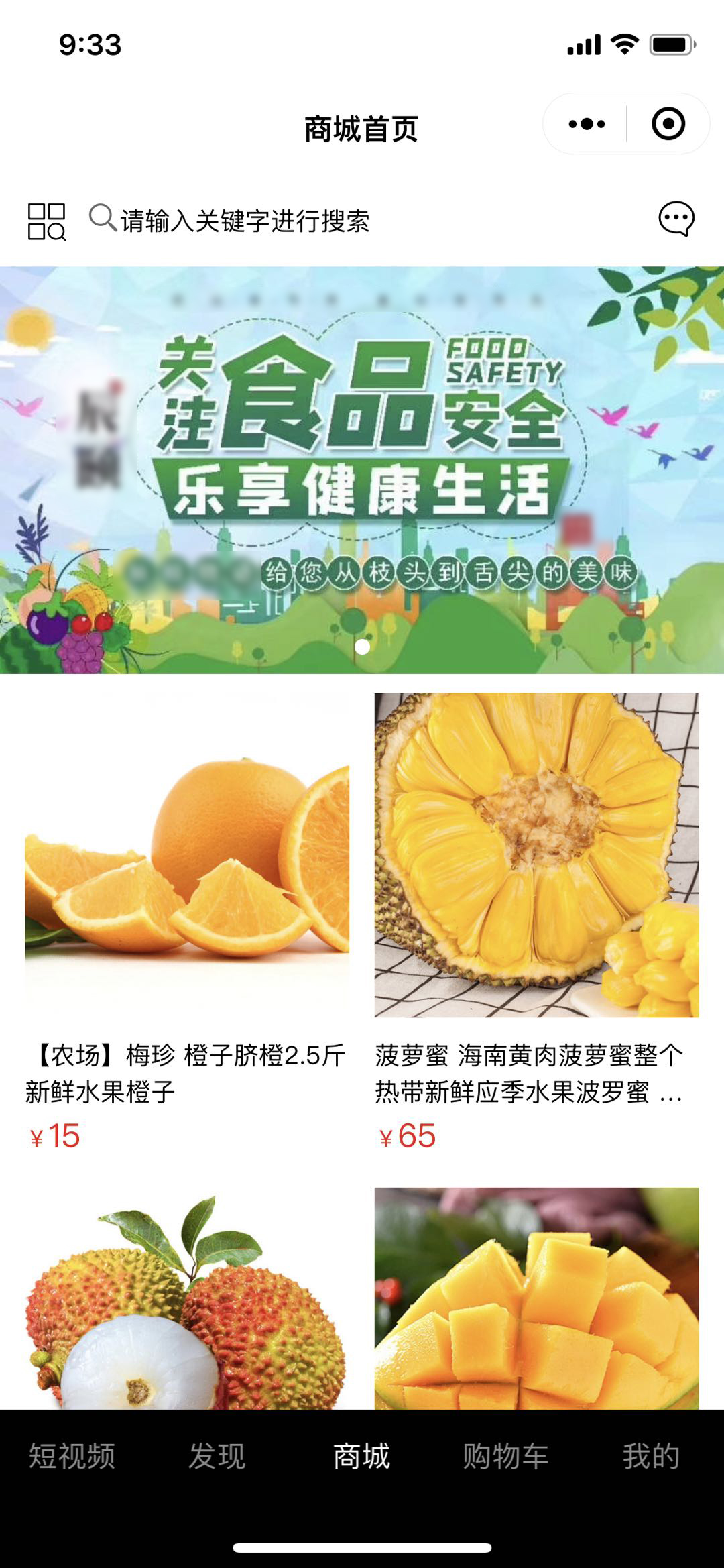The height and width of the screenshot is (1568, 724).
Task: Switch to the 发现 tab
Action: [217, 1457]
